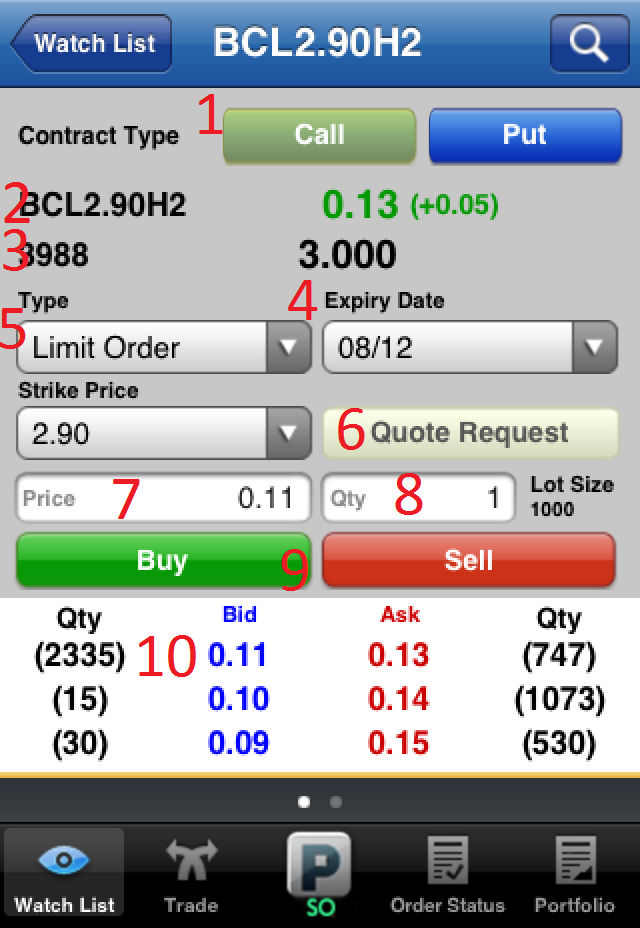Change the Qty field value
The image size is (640, 928).
click(418, 497)
